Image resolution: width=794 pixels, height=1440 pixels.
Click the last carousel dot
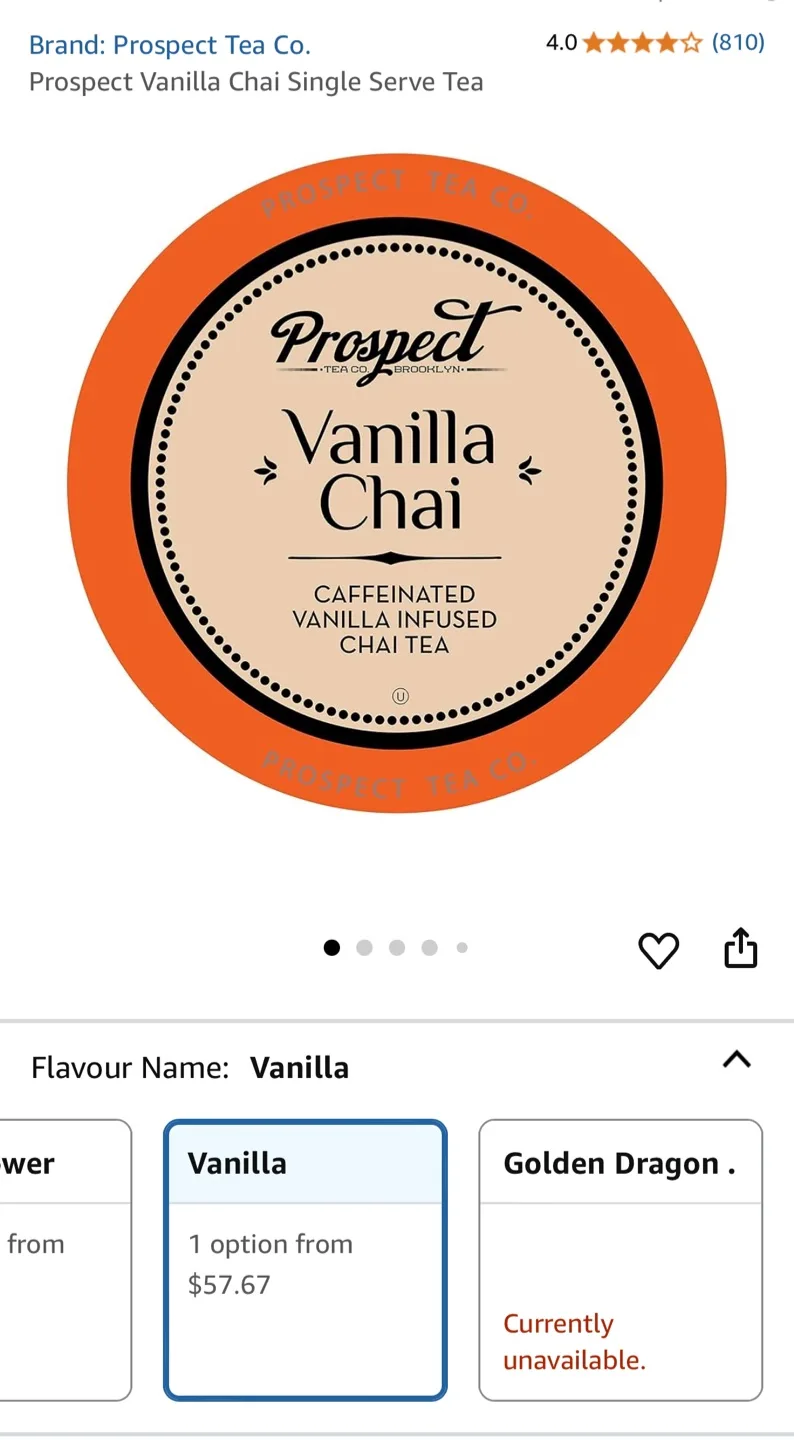[x=461, y=947]
